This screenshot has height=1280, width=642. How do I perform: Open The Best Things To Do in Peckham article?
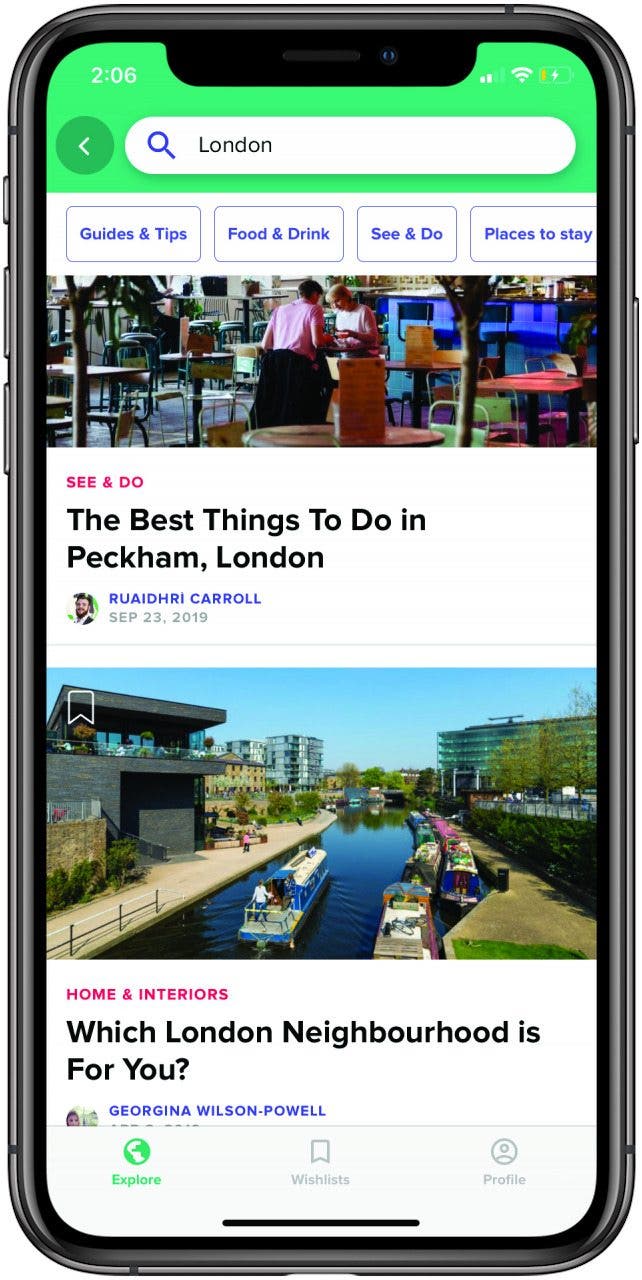246,538
